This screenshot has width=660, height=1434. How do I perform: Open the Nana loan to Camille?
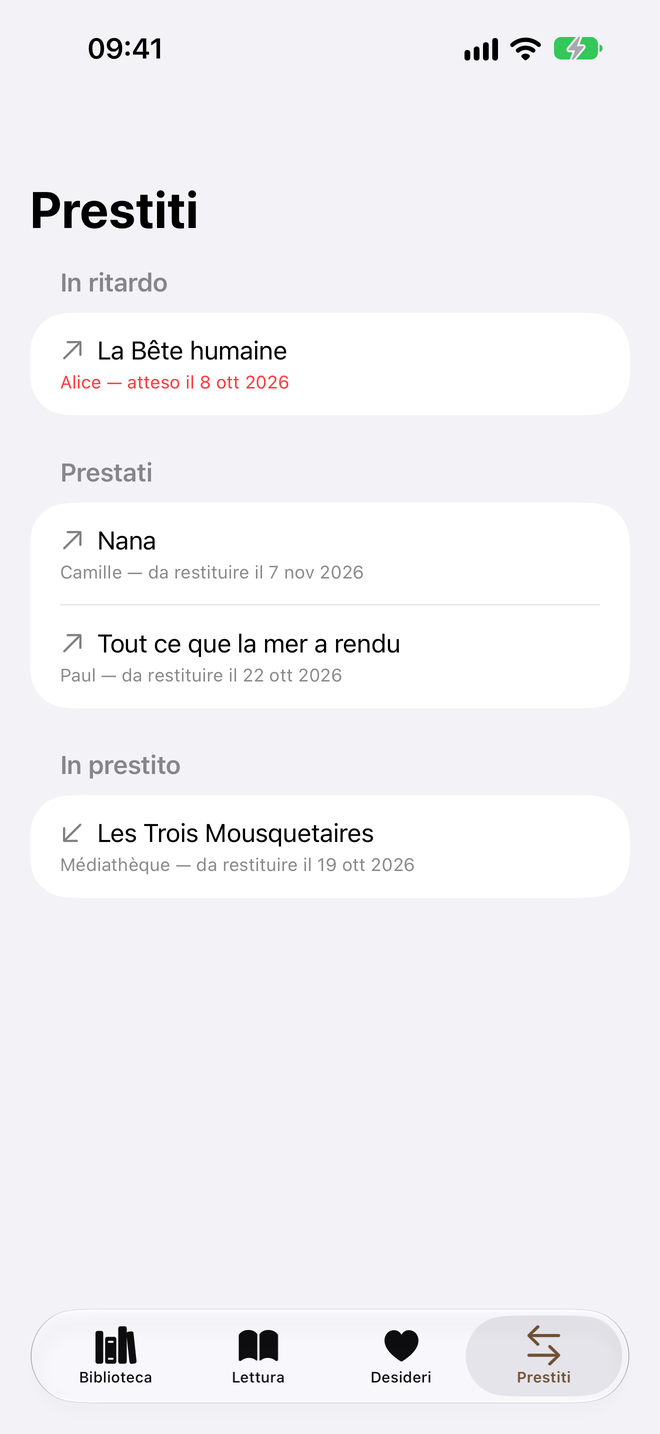tap(330, 554)
